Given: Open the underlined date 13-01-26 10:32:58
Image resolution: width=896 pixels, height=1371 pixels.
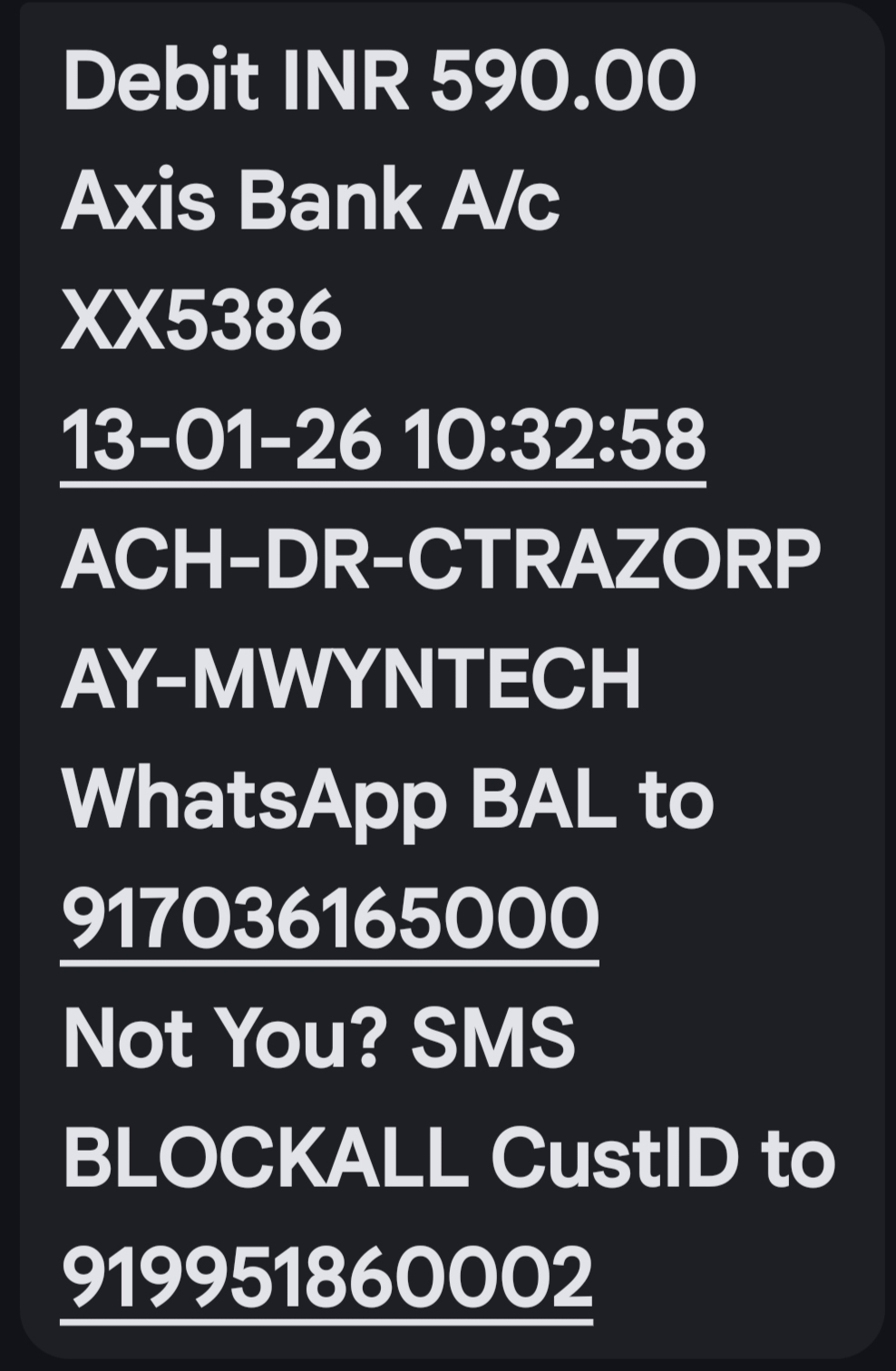Looking at the screenshot, I should tap(382, 441).
